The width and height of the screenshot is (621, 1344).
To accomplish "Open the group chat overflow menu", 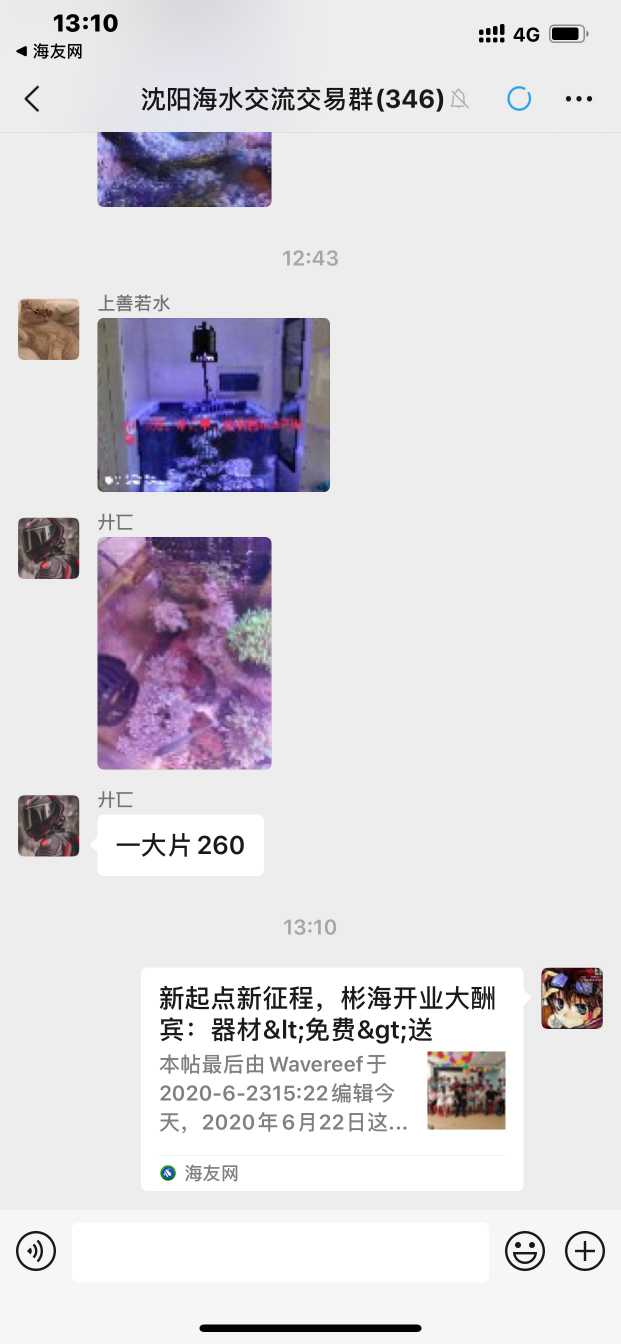I will click(579, 99).
